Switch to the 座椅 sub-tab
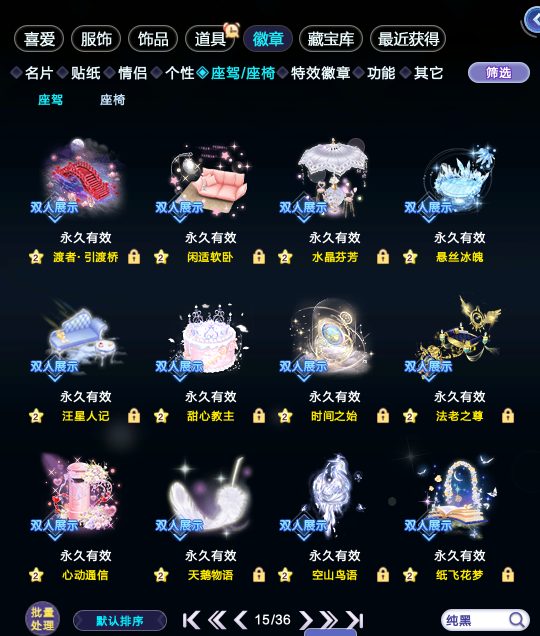 112,100
